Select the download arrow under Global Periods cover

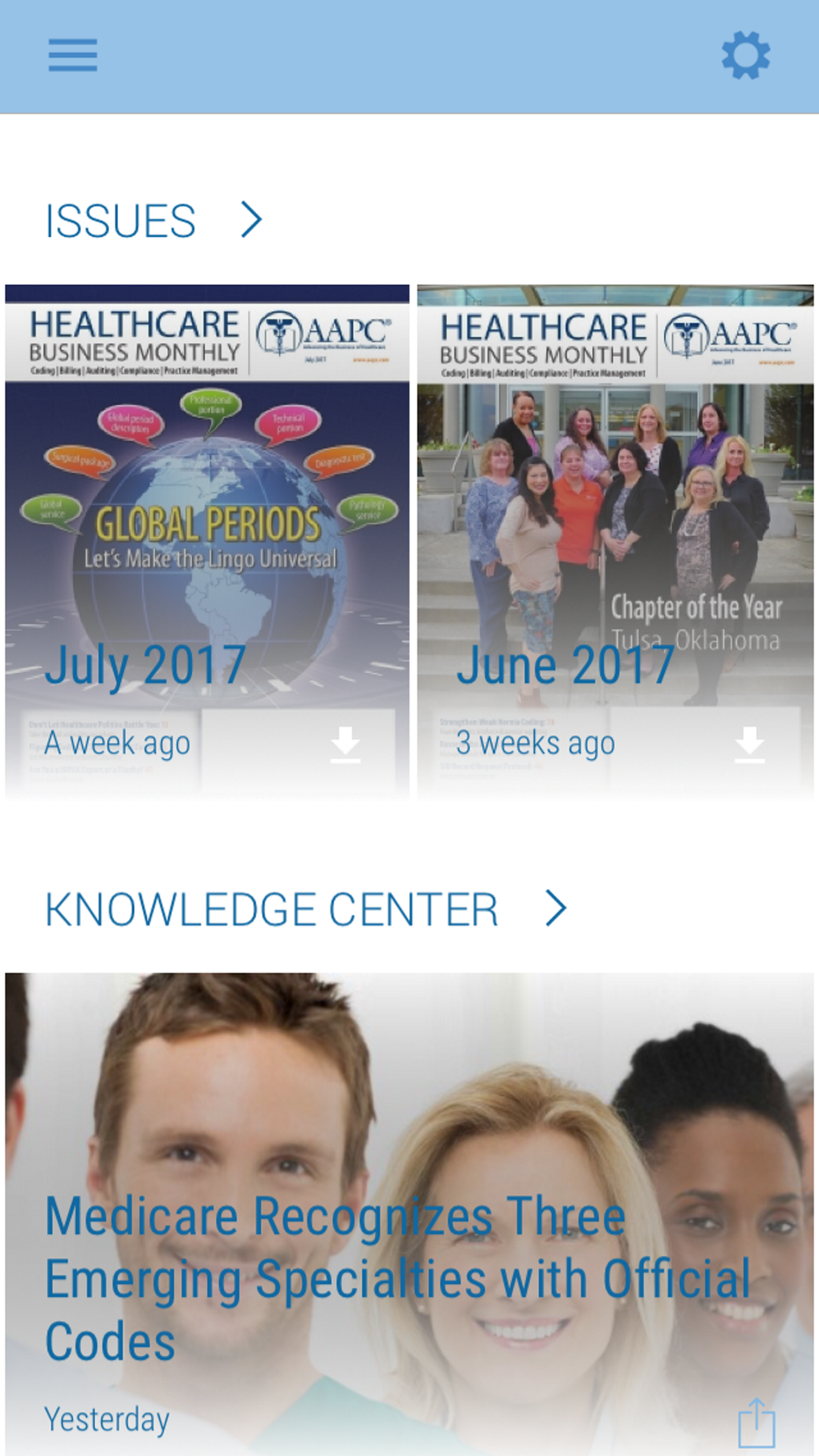coord(347,744)
